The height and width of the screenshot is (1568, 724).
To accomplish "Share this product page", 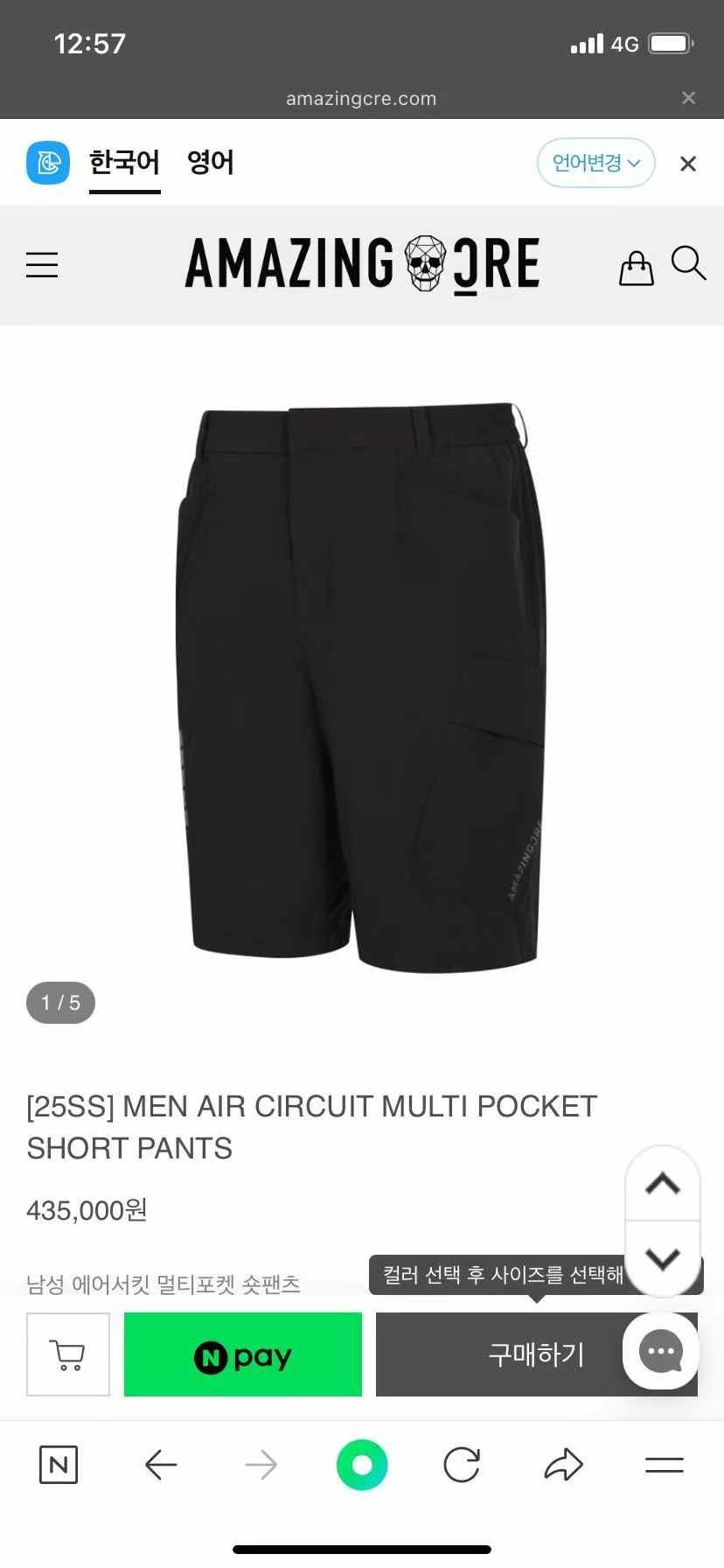I will 563,1465.
